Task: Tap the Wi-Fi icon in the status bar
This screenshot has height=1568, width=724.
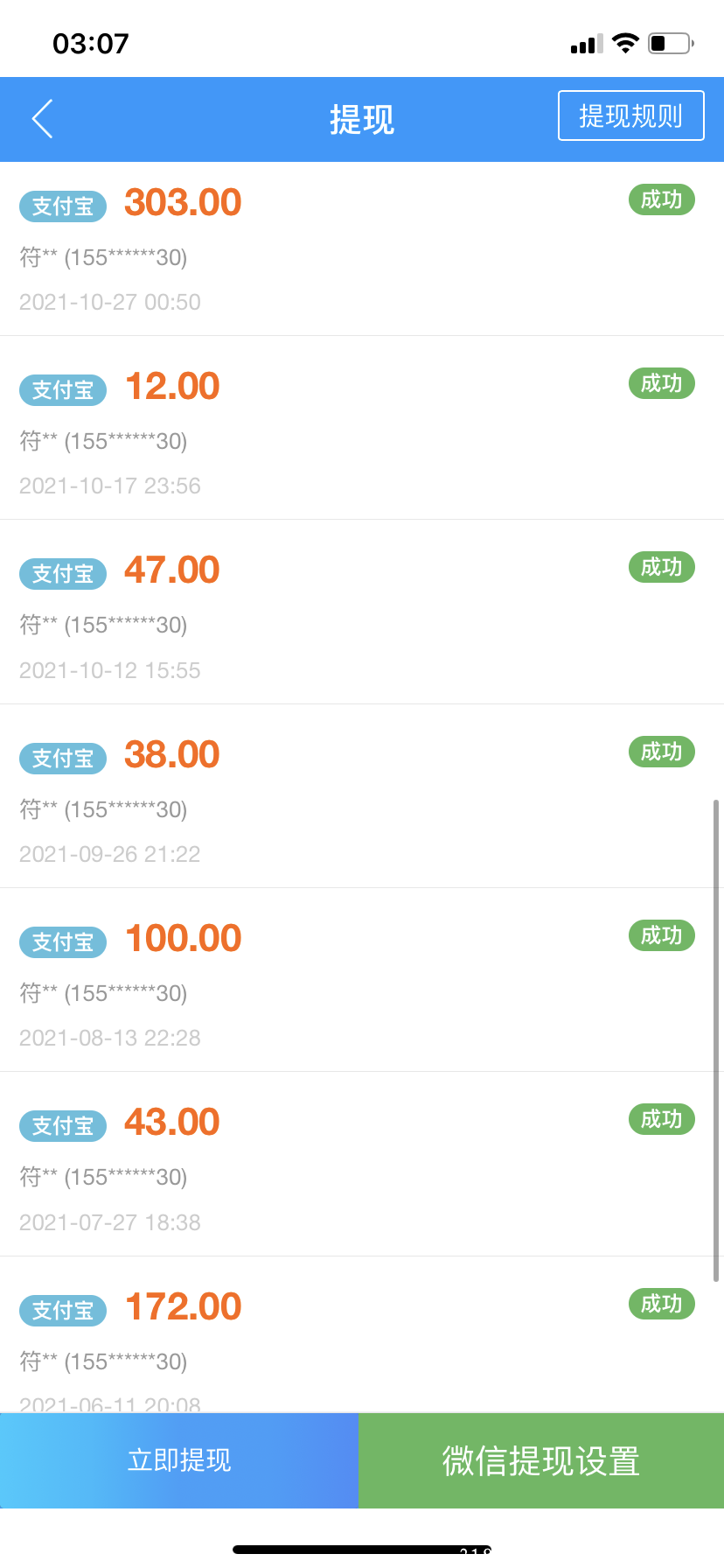Action: pyautogui.click(x=624, y=42)
